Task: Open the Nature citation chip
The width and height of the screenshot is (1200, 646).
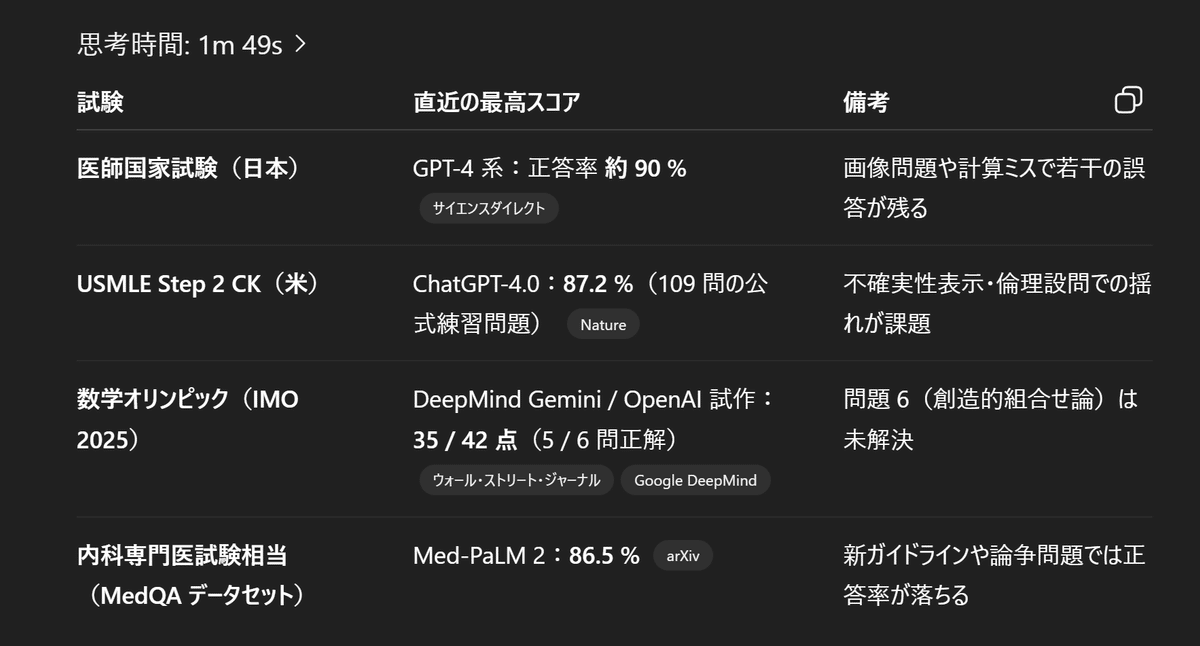Action: click(603, 324)
